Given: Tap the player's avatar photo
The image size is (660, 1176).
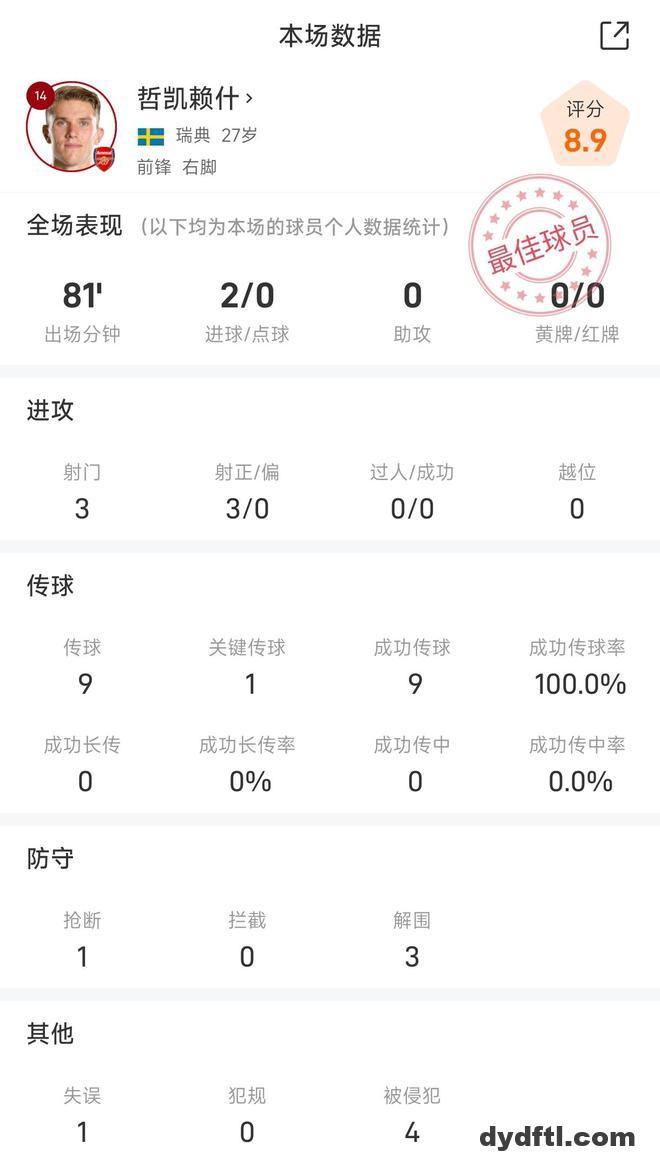Looking at the screenshot, I should (x=72, y=127).
